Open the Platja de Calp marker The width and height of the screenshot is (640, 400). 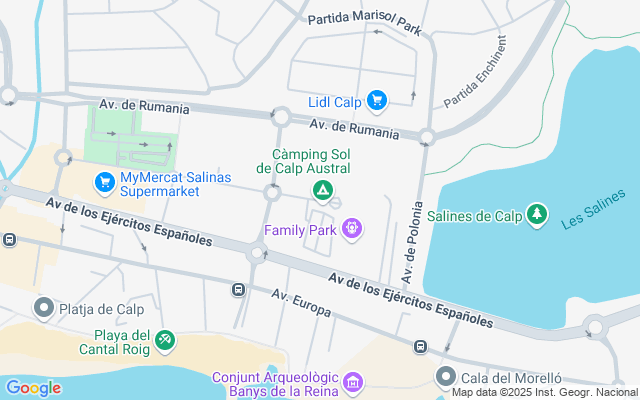(x=43, y=307)
